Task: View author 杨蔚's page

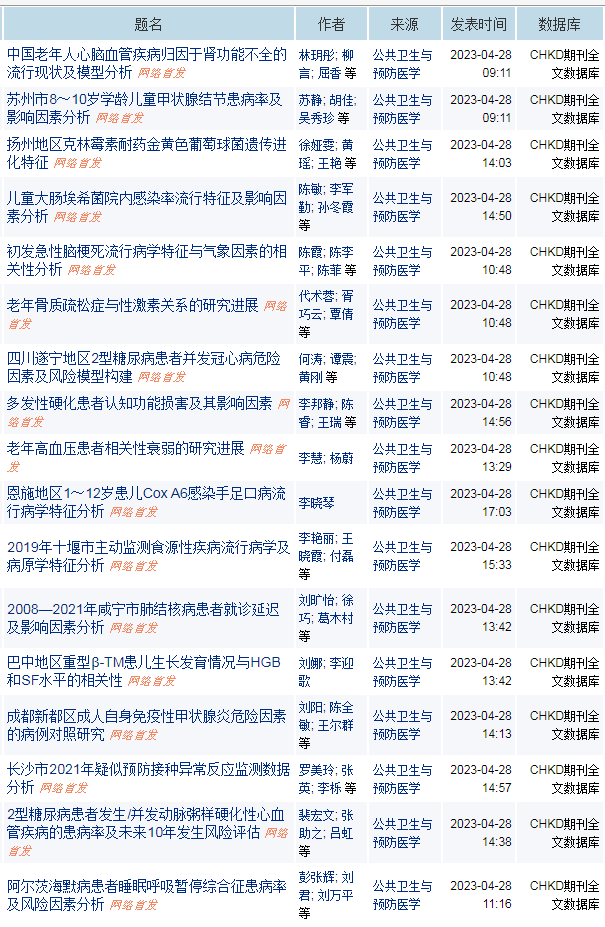Action: pyautogui.click(x=341, y=458)
